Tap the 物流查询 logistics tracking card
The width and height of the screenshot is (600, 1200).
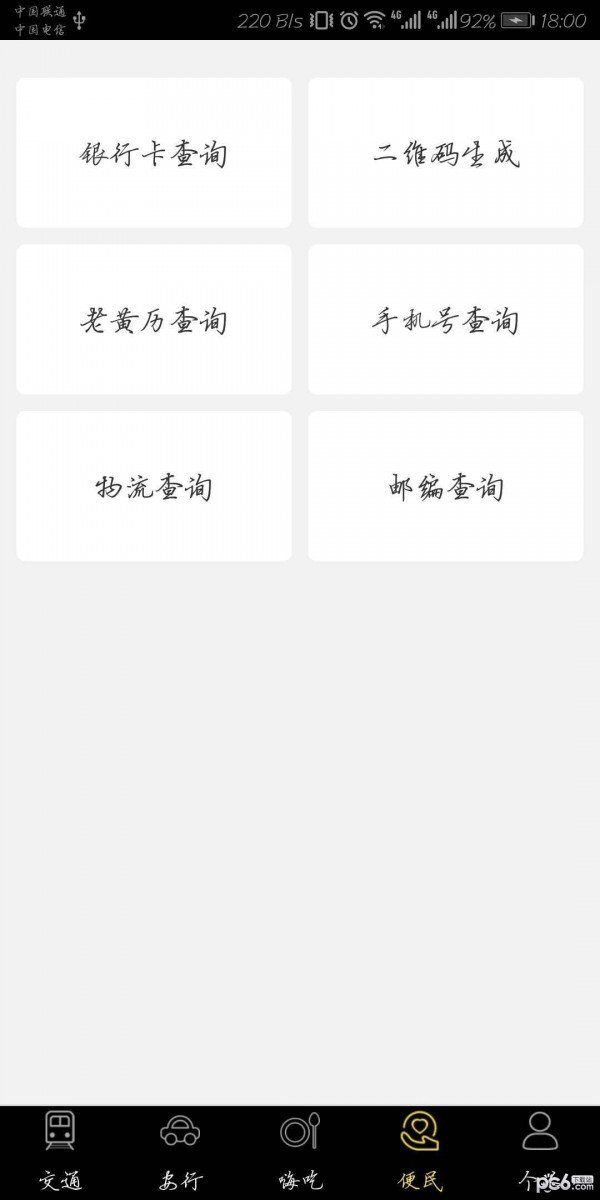point(154,486)
